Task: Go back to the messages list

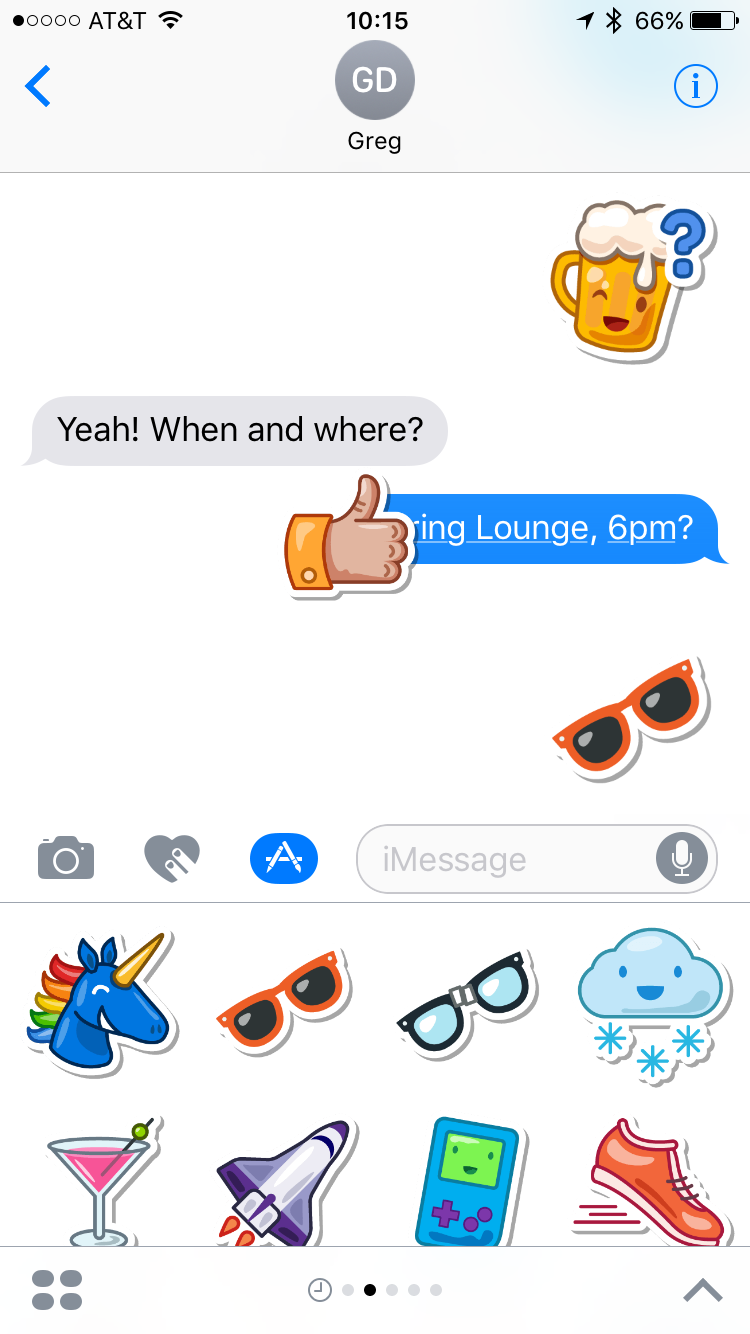Action: tap(38, 87)
